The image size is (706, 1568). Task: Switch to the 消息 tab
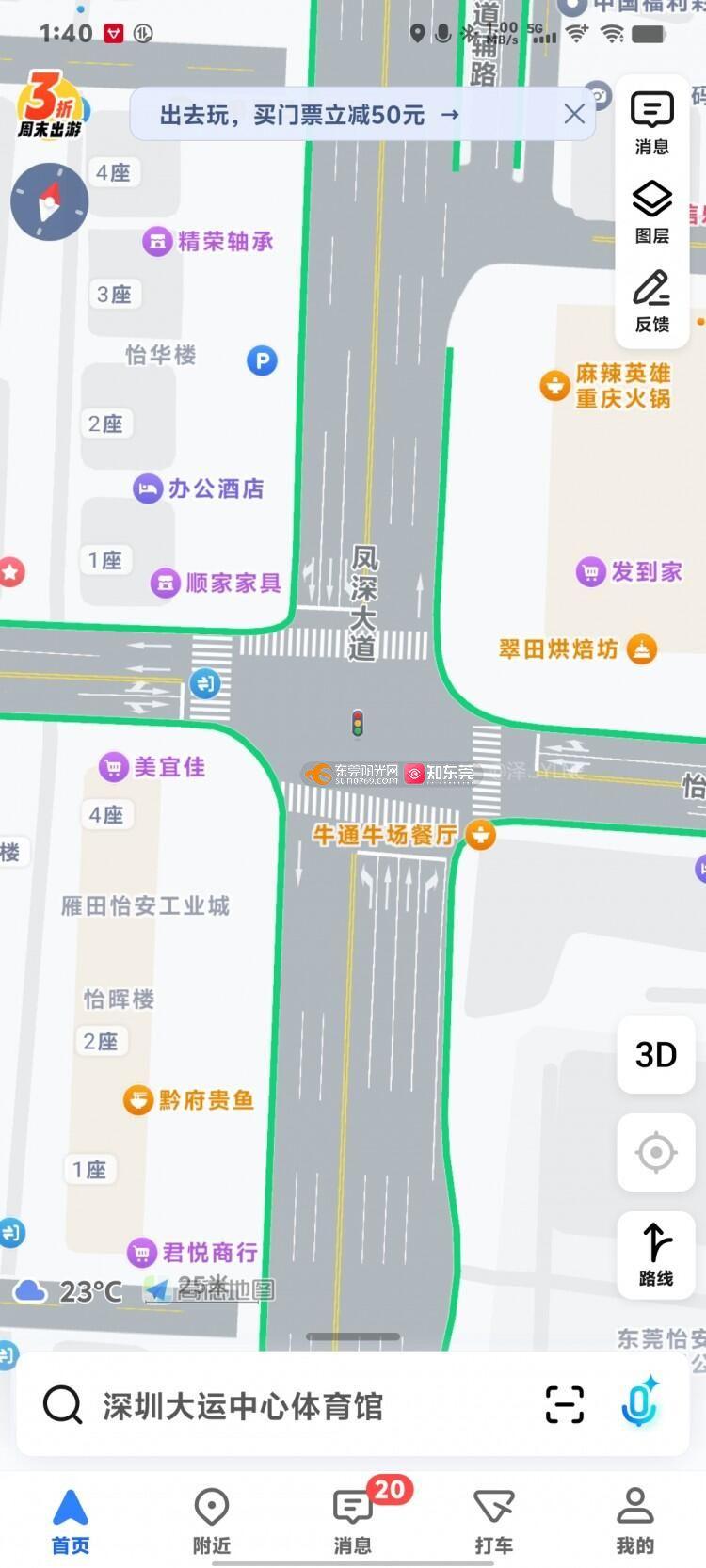353,1519
